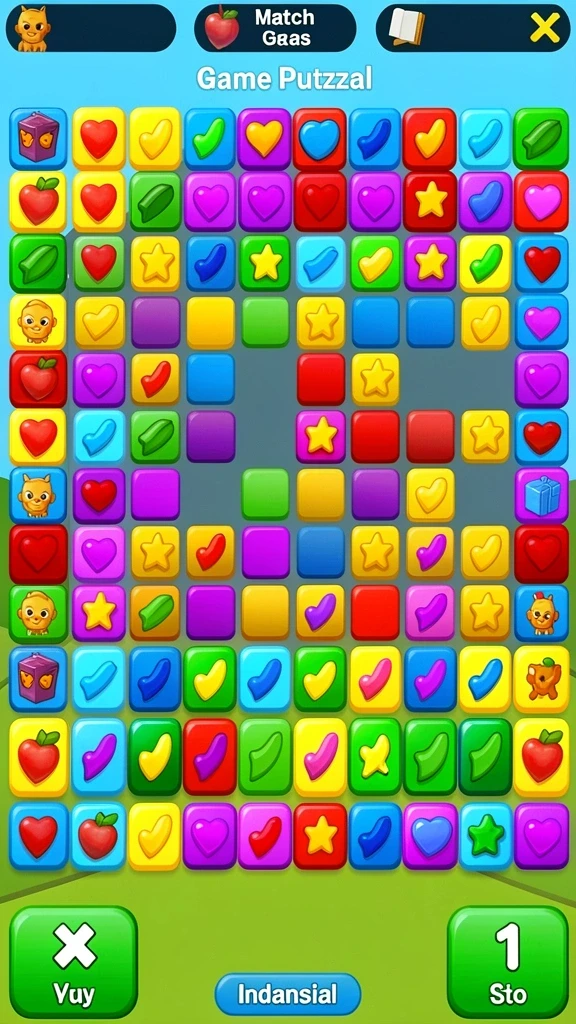Select the orange teddy bear tile
576x1024 pixels.
coord(541,679)
